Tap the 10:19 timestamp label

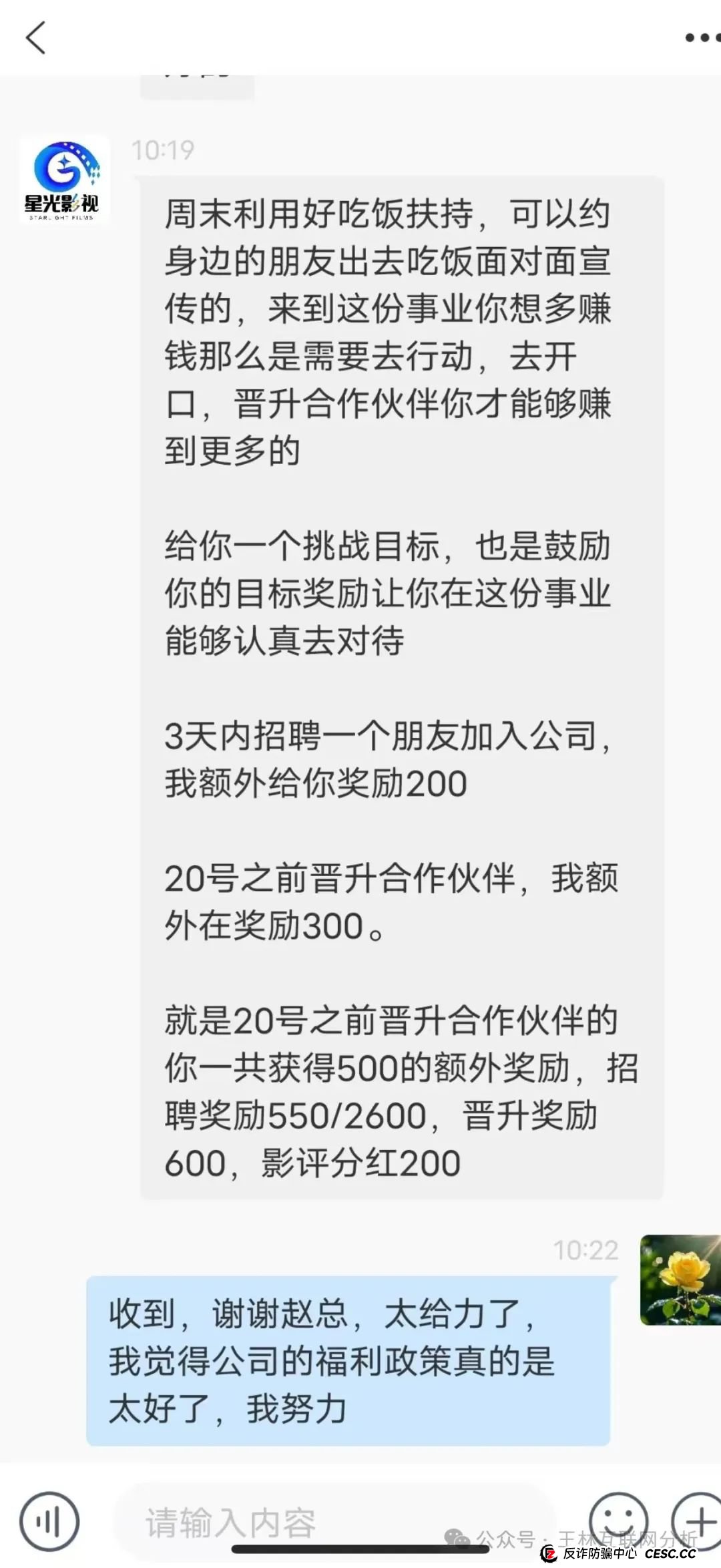click(162, 151)
